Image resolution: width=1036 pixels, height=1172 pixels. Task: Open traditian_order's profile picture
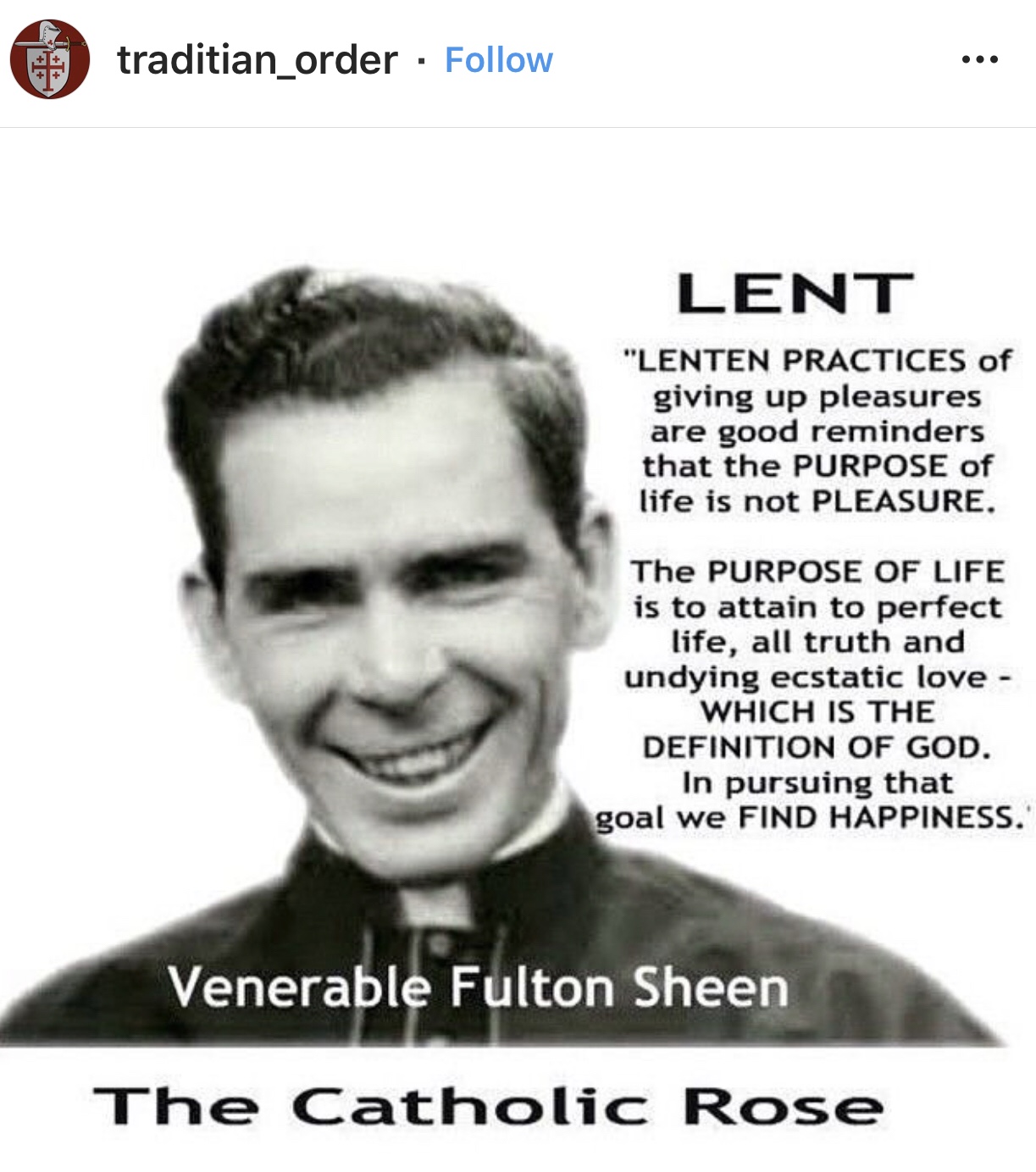[x=49, y=60]
